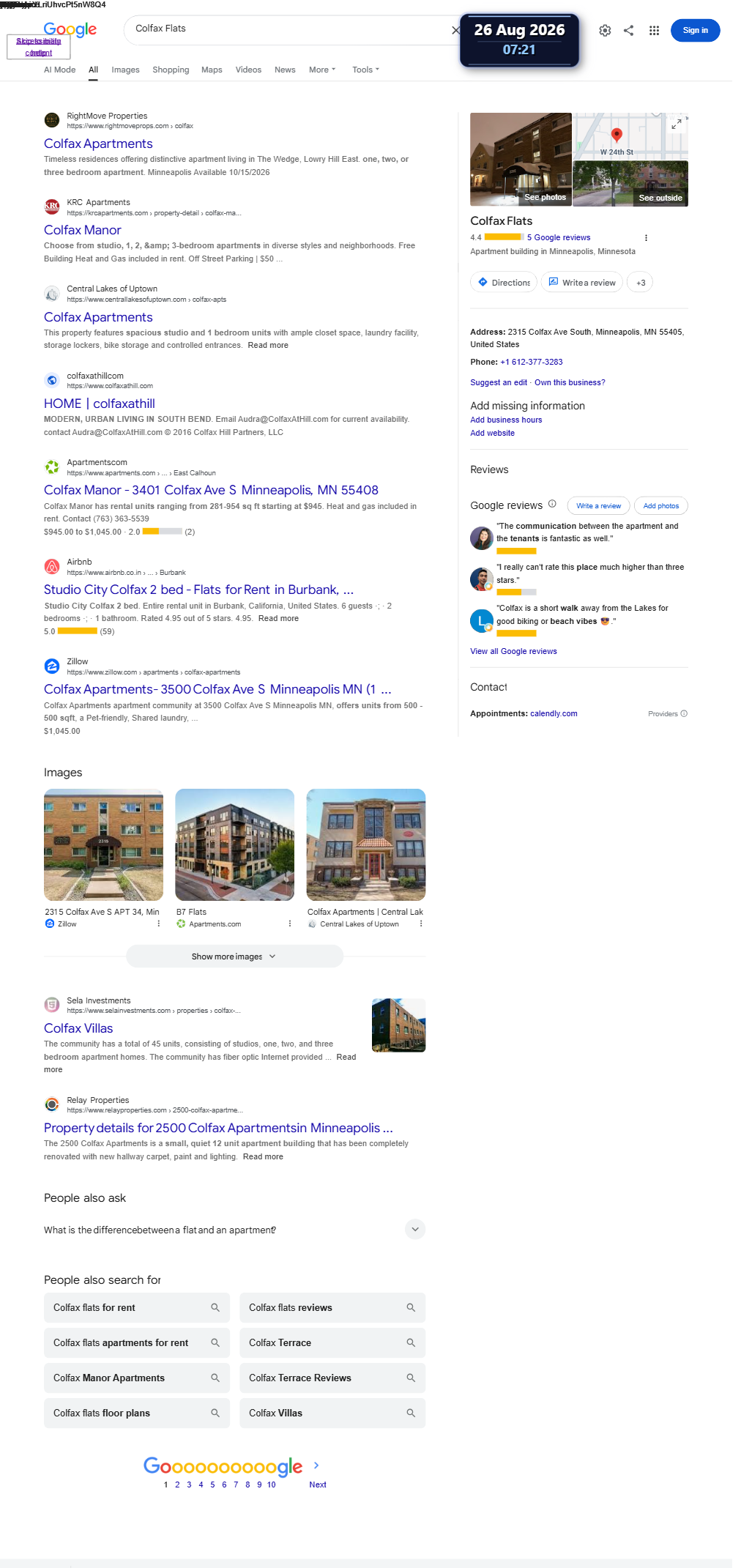Tap Add photos in Google reviews
Screen dimensions: 741x1568
point(660,506)
